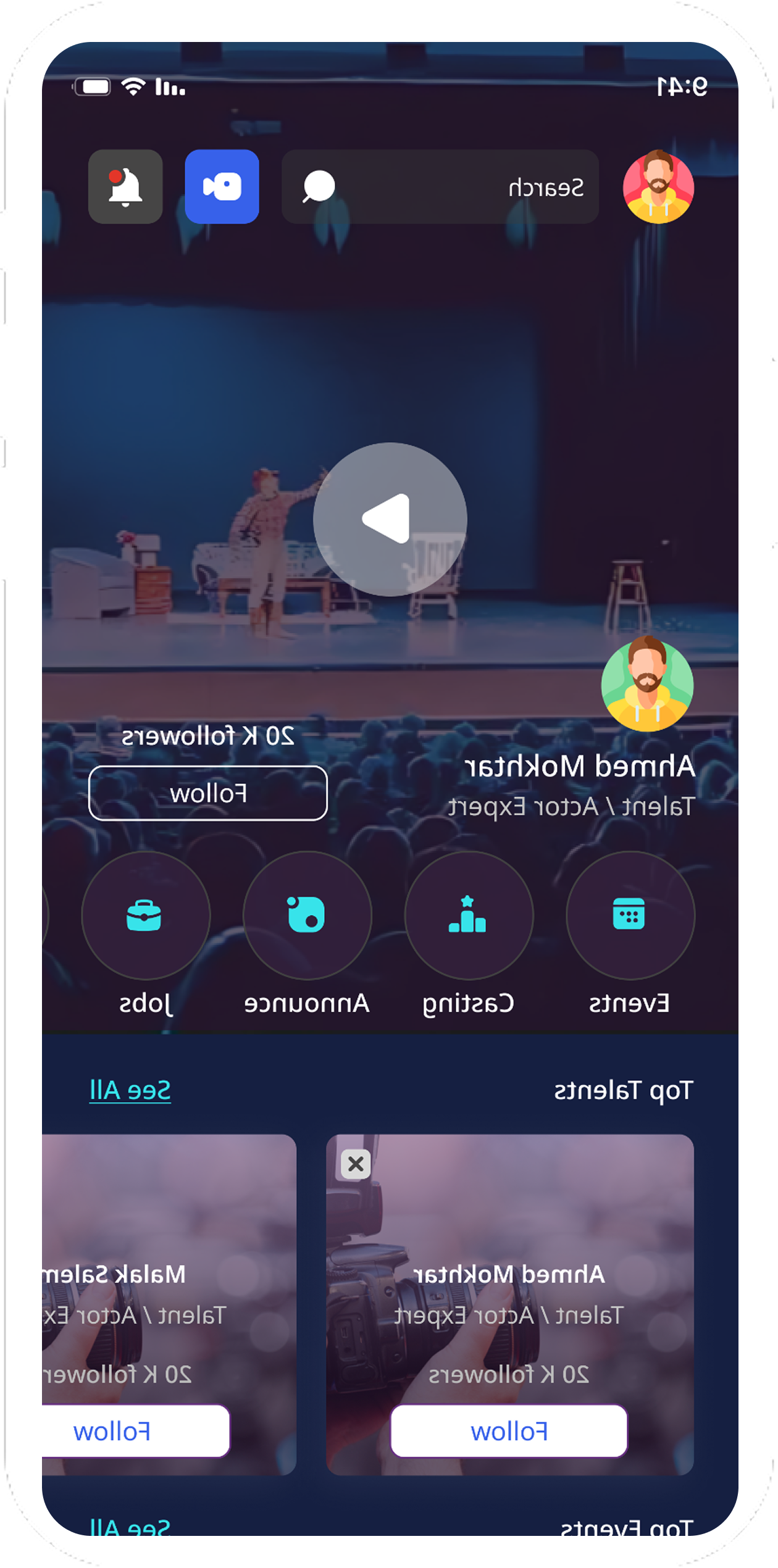Open your profile avatar at the top
Viewport: 778px width, 1568px height.
658,186
